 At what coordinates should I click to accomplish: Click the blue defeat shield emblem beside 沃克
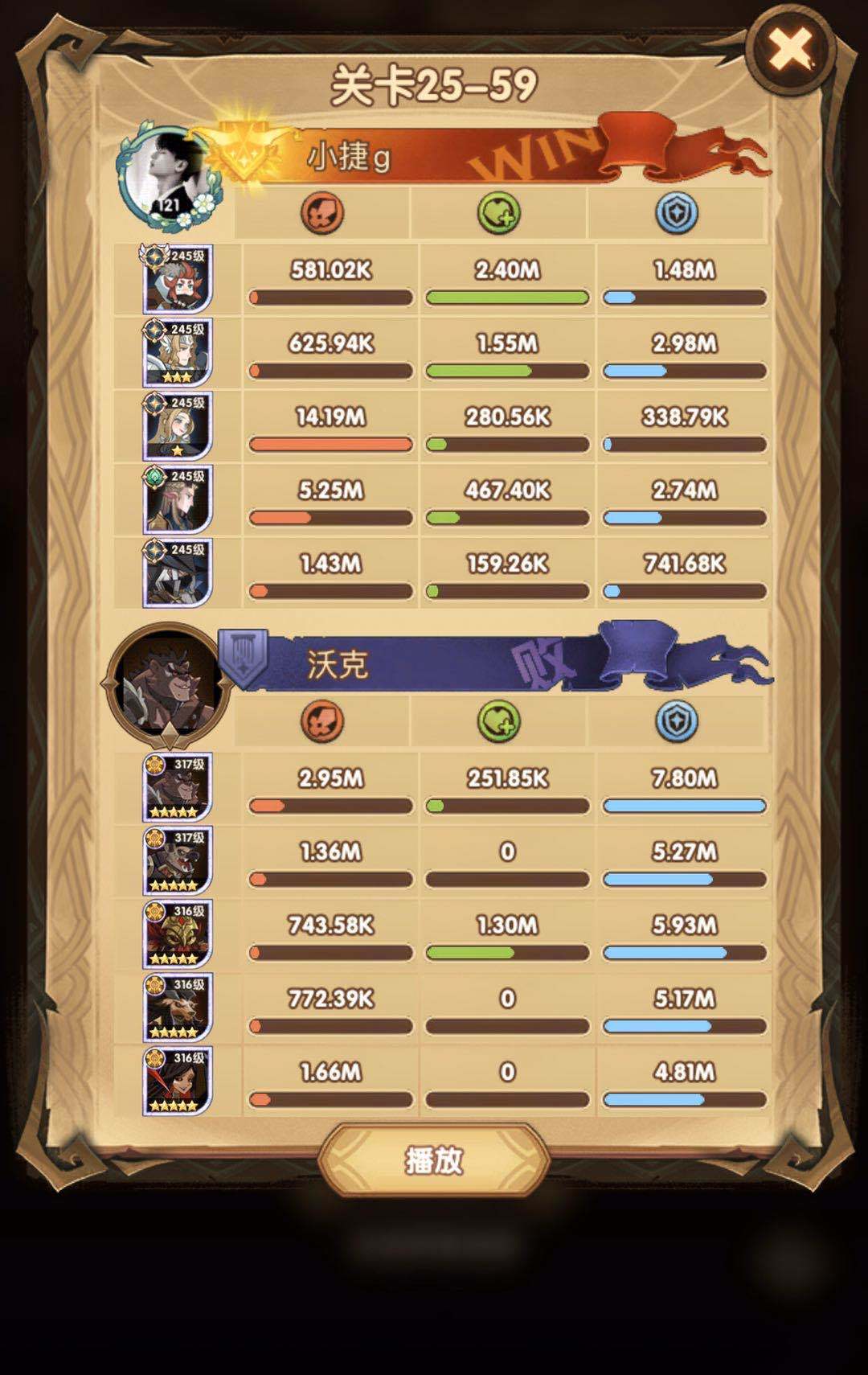244,661
